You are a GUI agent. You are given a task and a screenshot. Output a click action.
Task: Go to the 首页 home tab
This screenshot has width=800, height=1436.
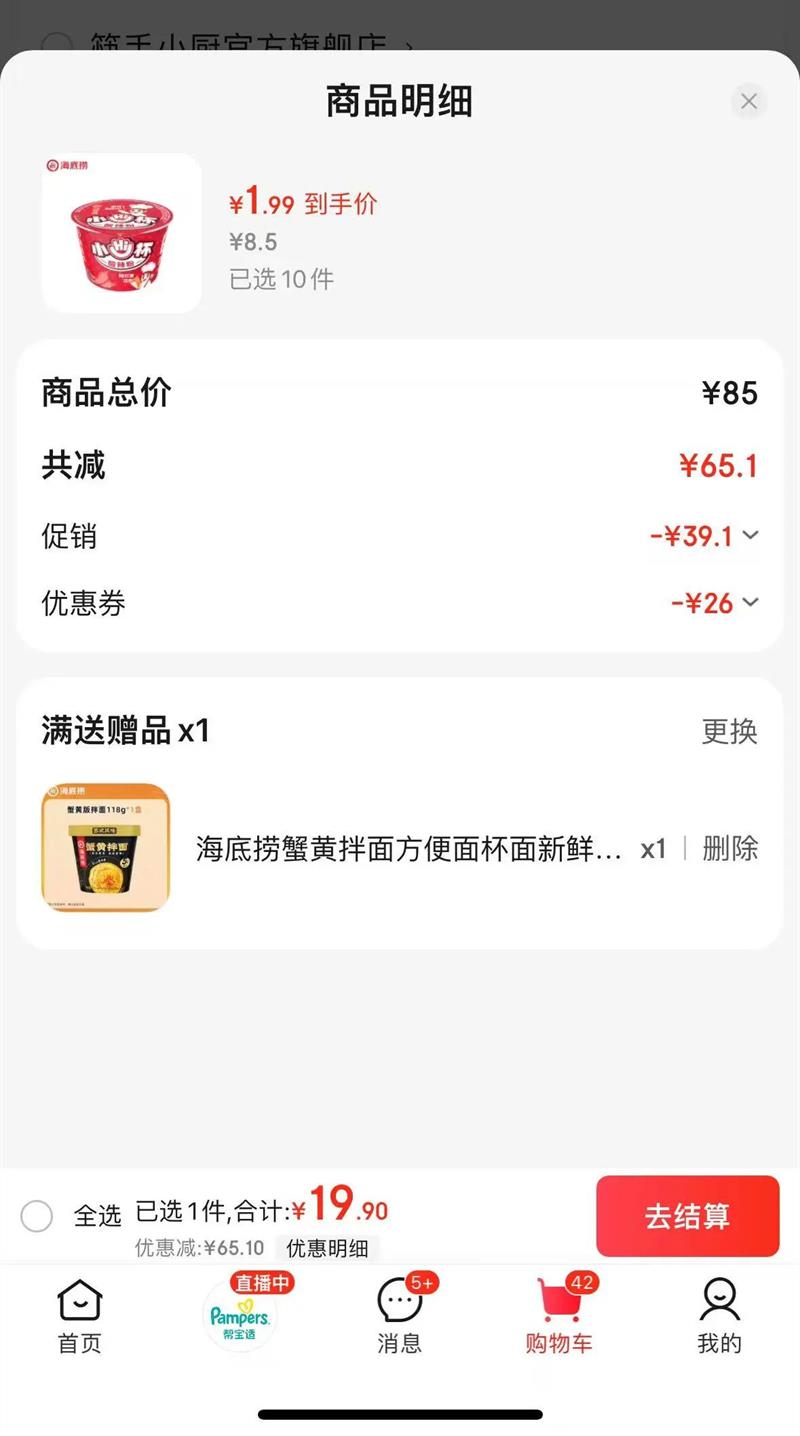point(80,1317)
